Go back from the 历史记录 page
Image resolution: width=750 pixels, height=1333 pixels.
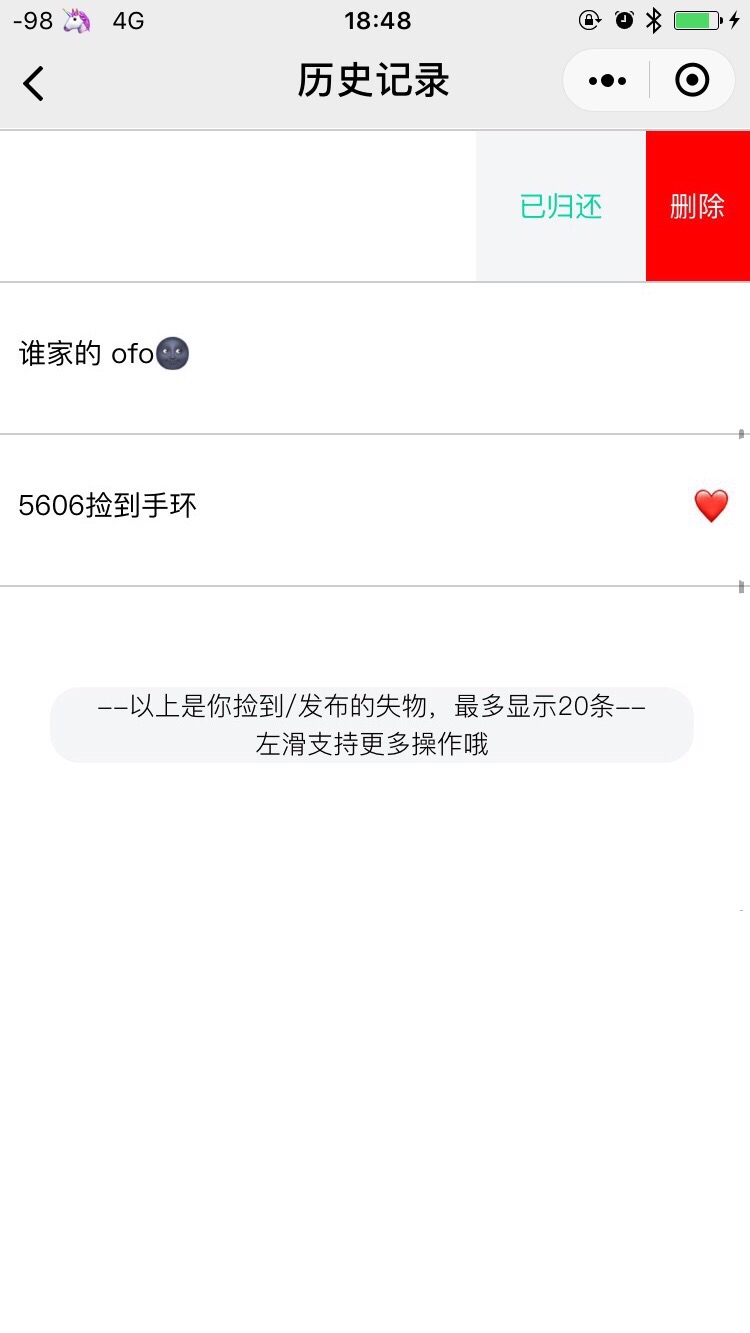pyautogui.click(x=34, y=83)
